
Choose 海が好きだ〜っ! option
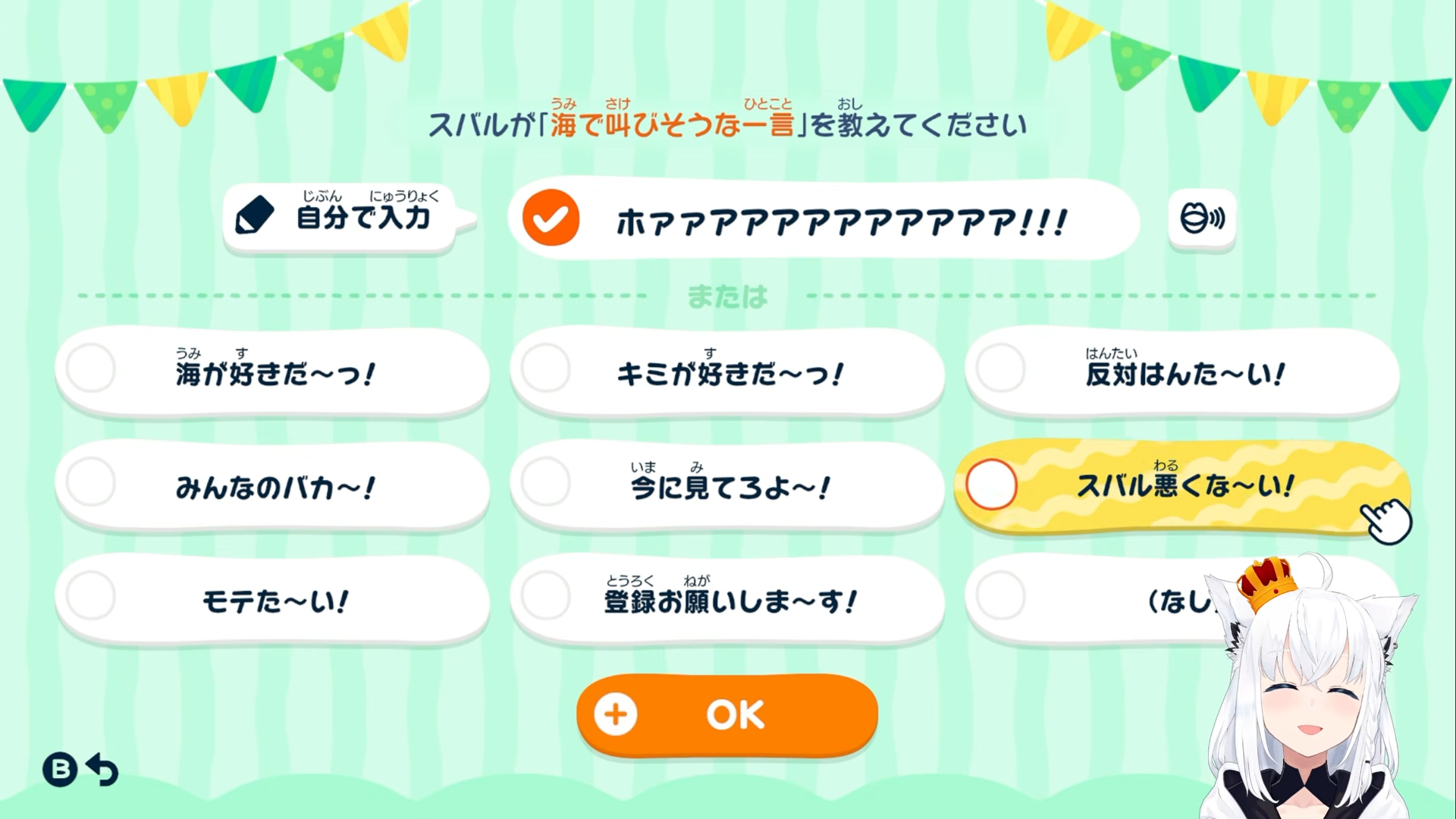click(x=272, y=372)
